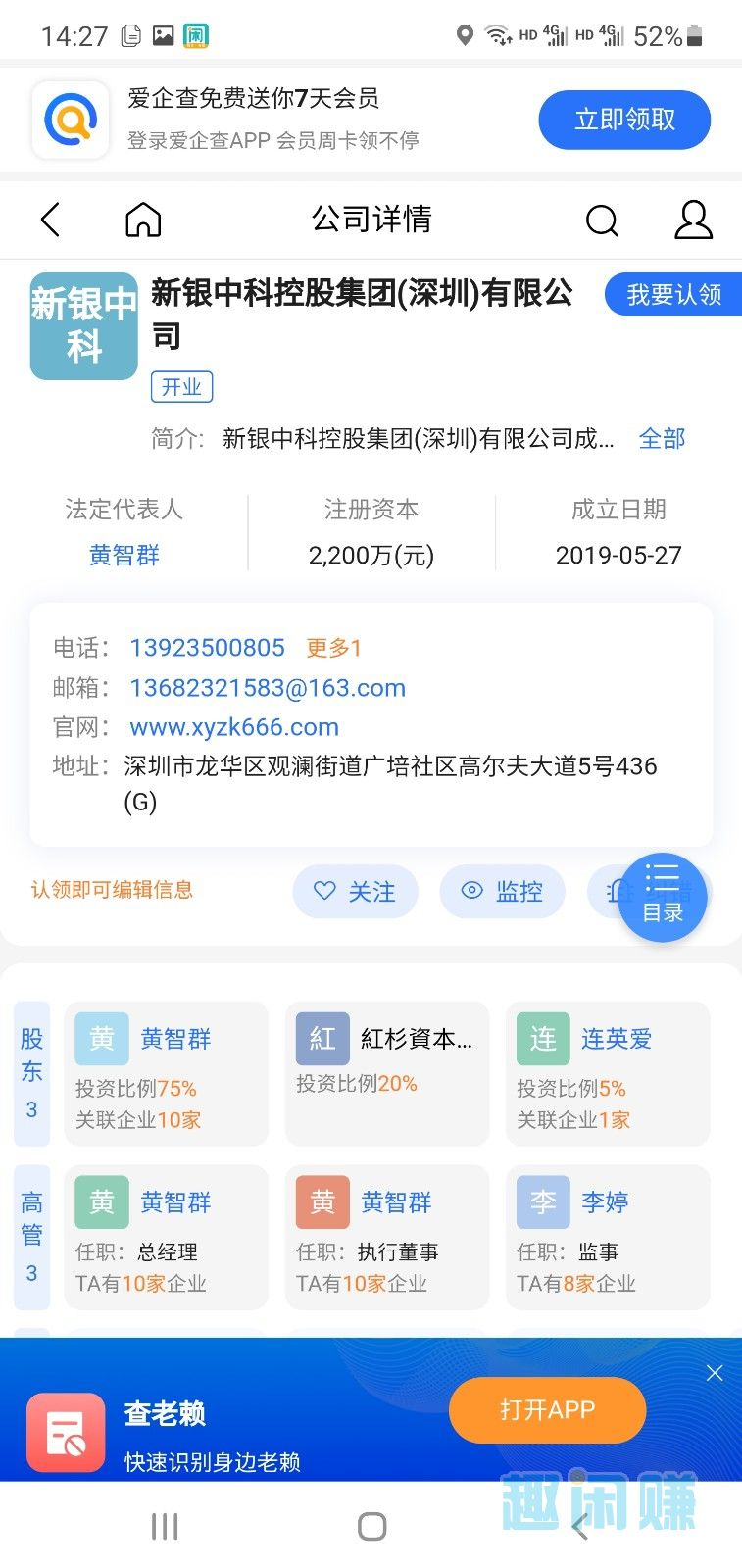This screenshot has width=742, height=1568.
Task: Open the user profile icon
Action: click(693, 220)
